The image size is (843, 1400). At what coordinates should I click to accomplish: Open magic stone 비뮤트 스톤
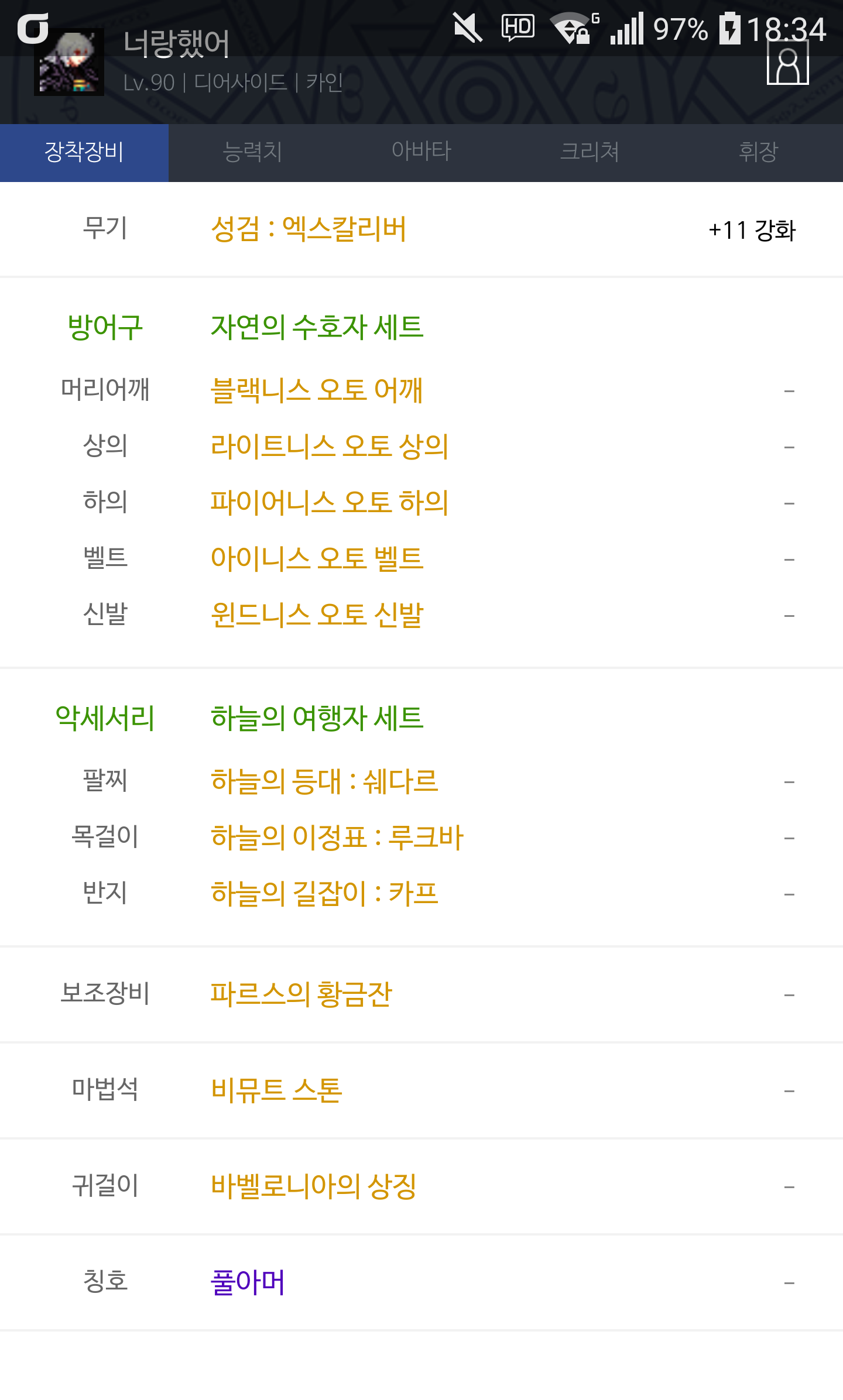(276, 1090)
